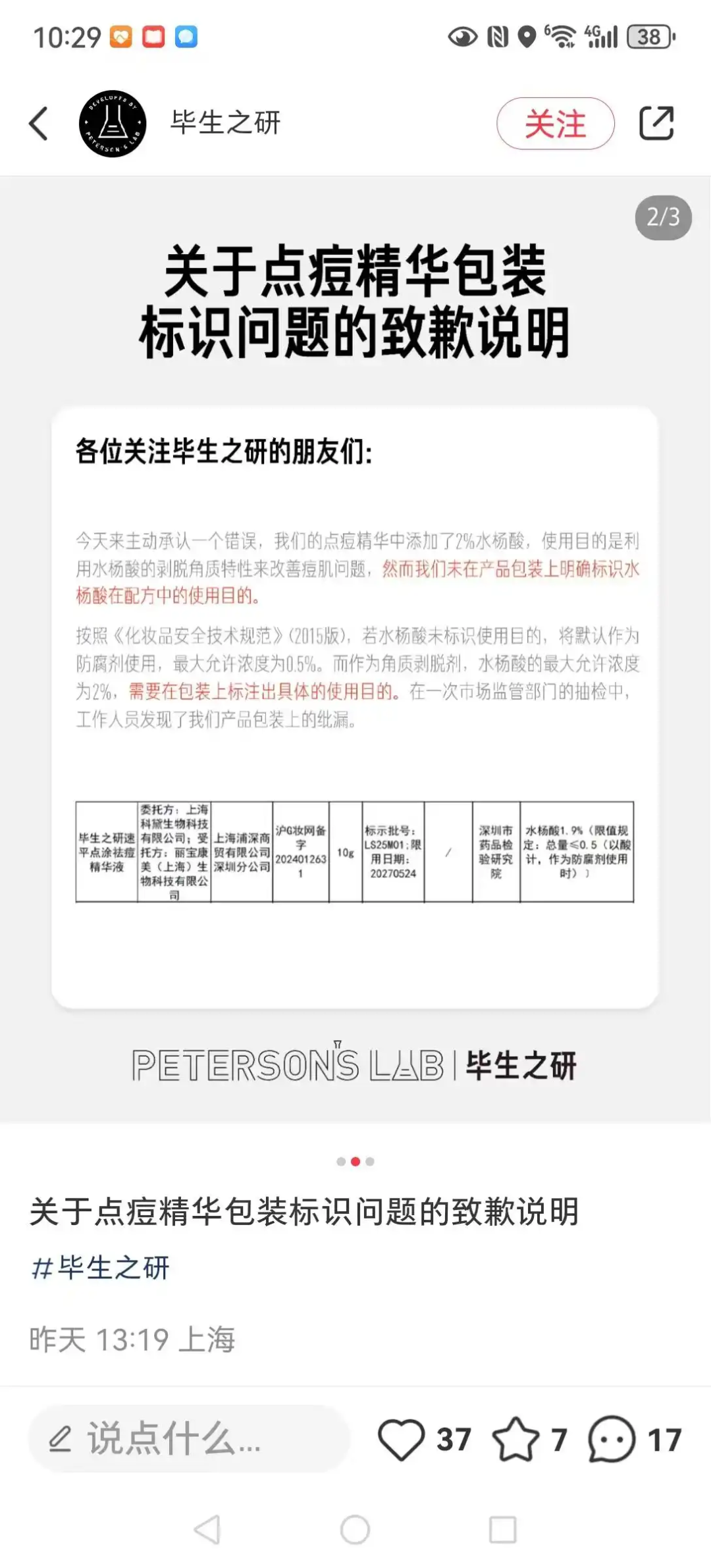Open recent apps via square button

tap(502, 1530)
